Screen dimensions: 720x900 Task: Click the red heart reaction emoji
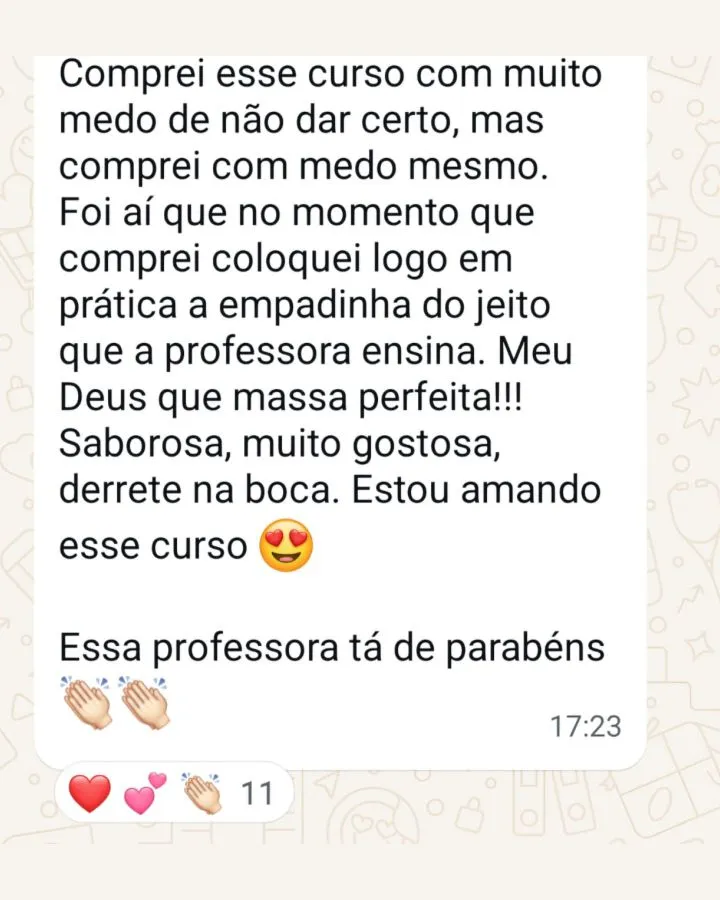(86, 793)
